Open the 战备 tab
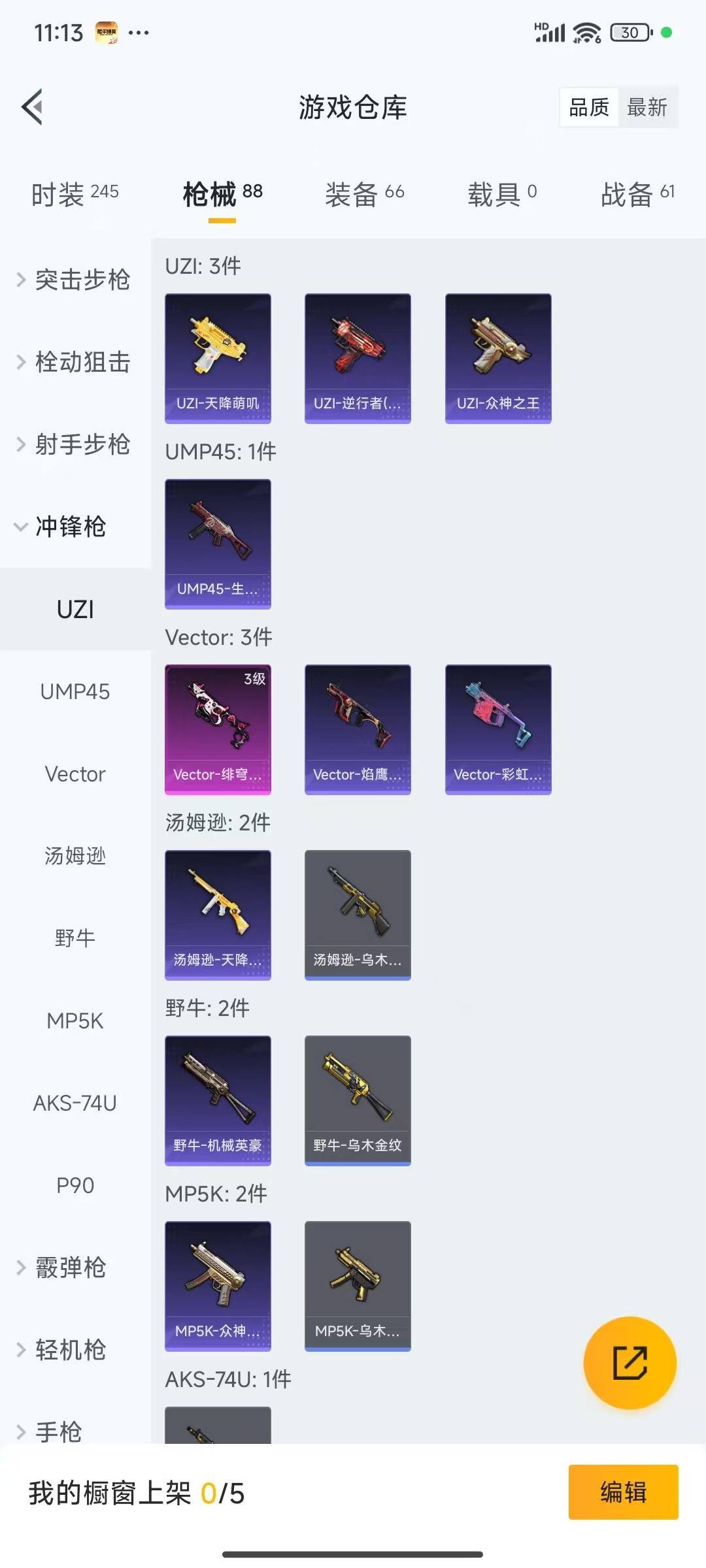The image size is (706, 1568). point(637,193)
